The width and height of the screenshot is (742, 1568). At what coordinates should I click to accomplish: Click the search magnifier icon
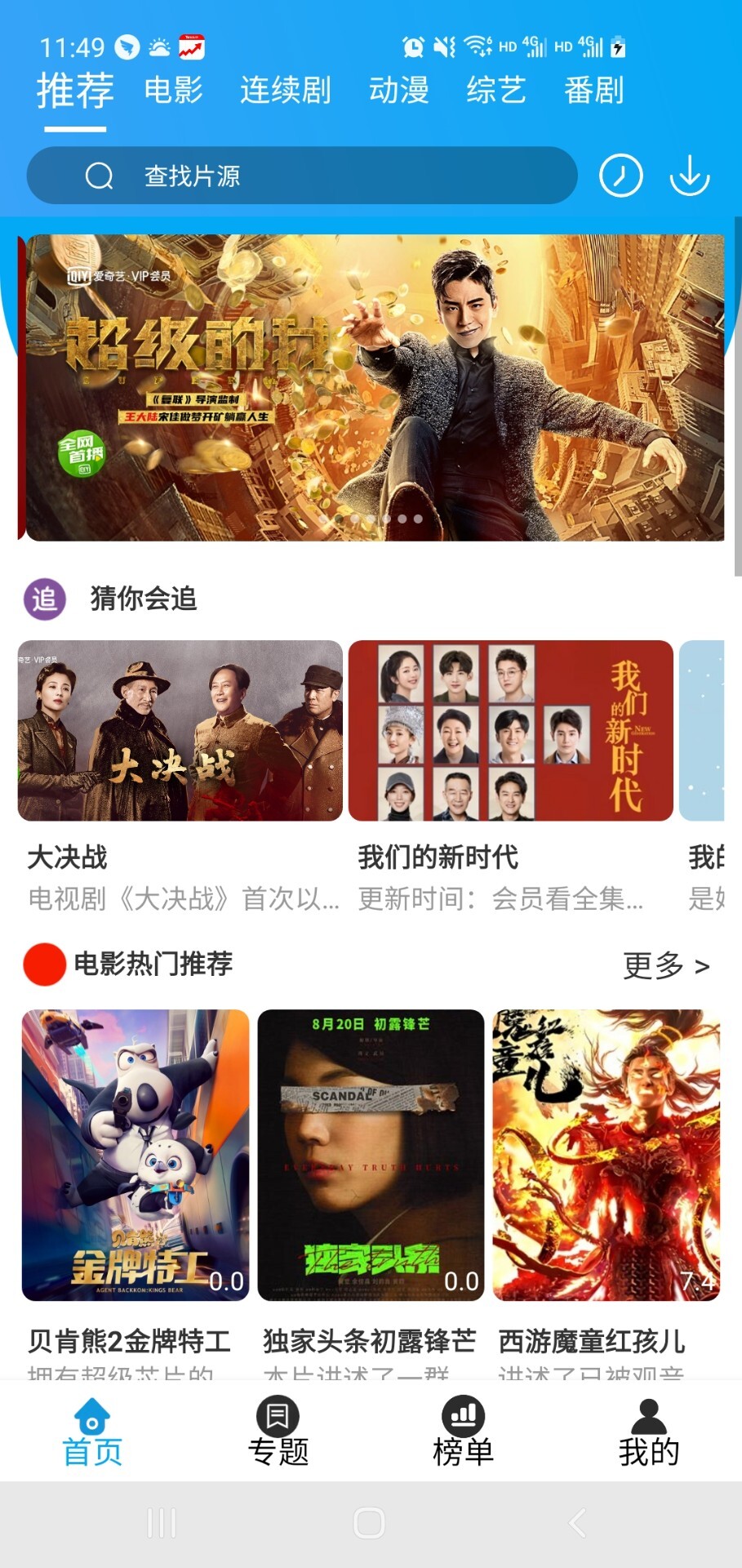click(98, 175)
